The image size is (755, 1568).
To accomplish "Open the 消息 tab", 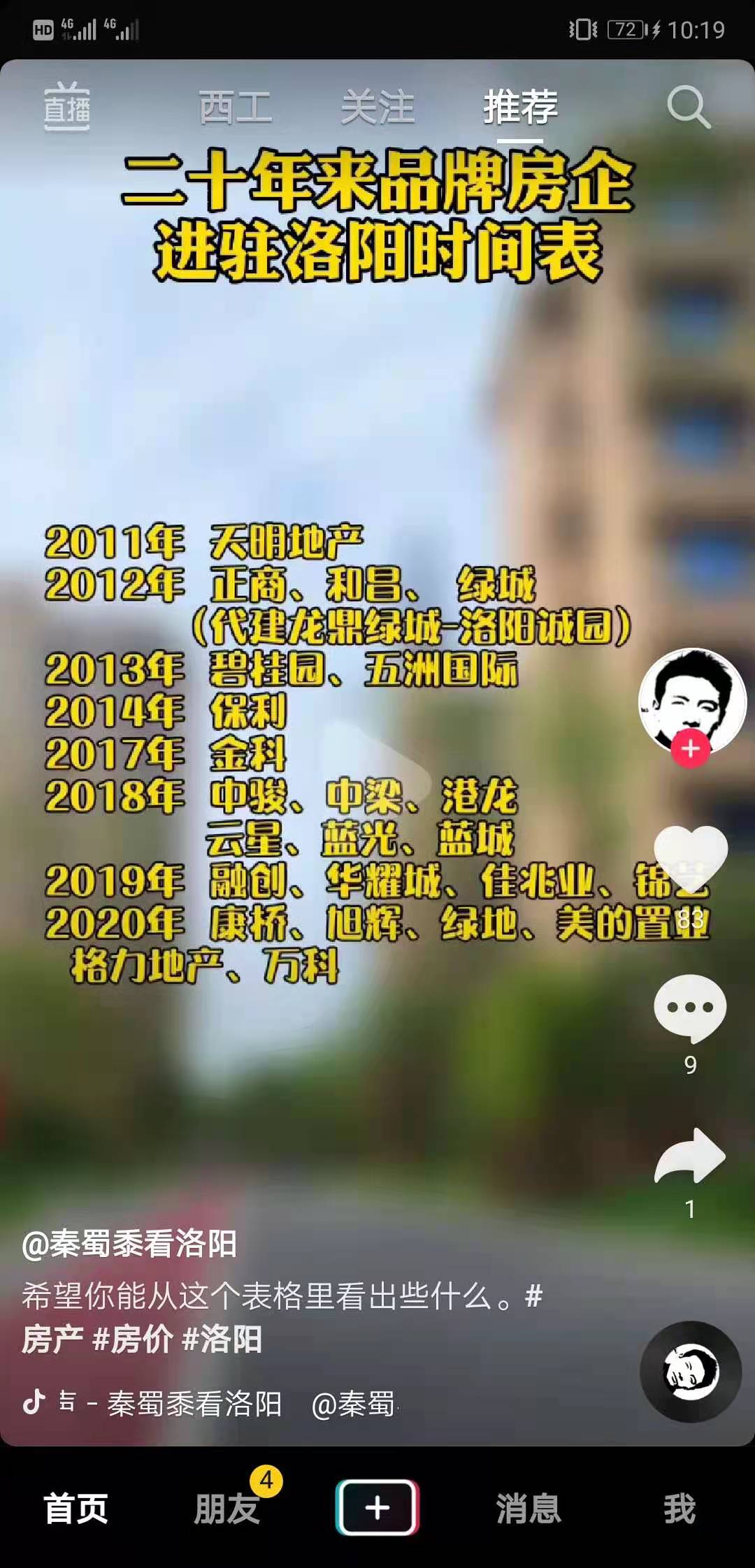I will pos(528,1509).
